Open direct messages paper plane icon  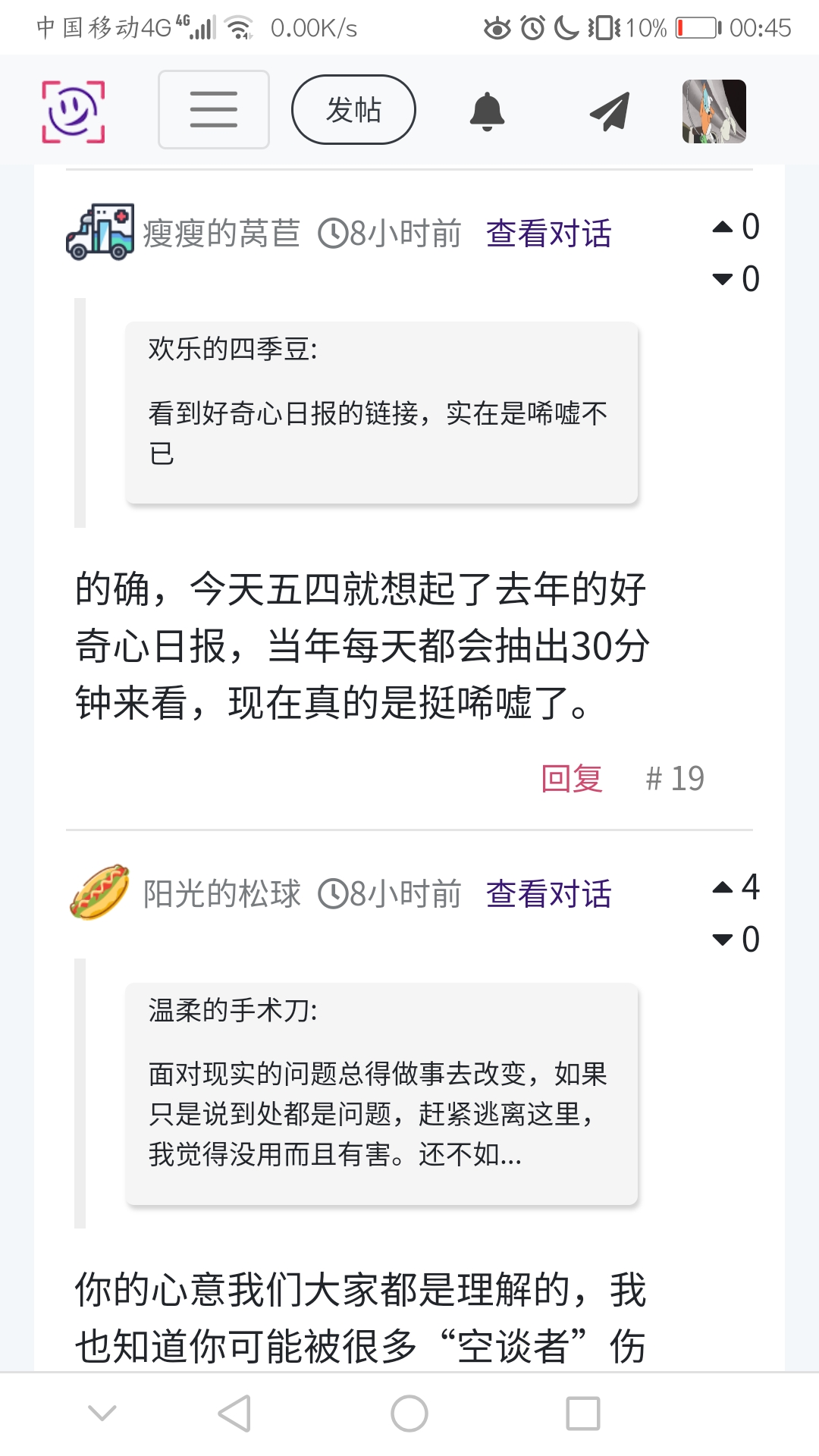coord(610,111)
